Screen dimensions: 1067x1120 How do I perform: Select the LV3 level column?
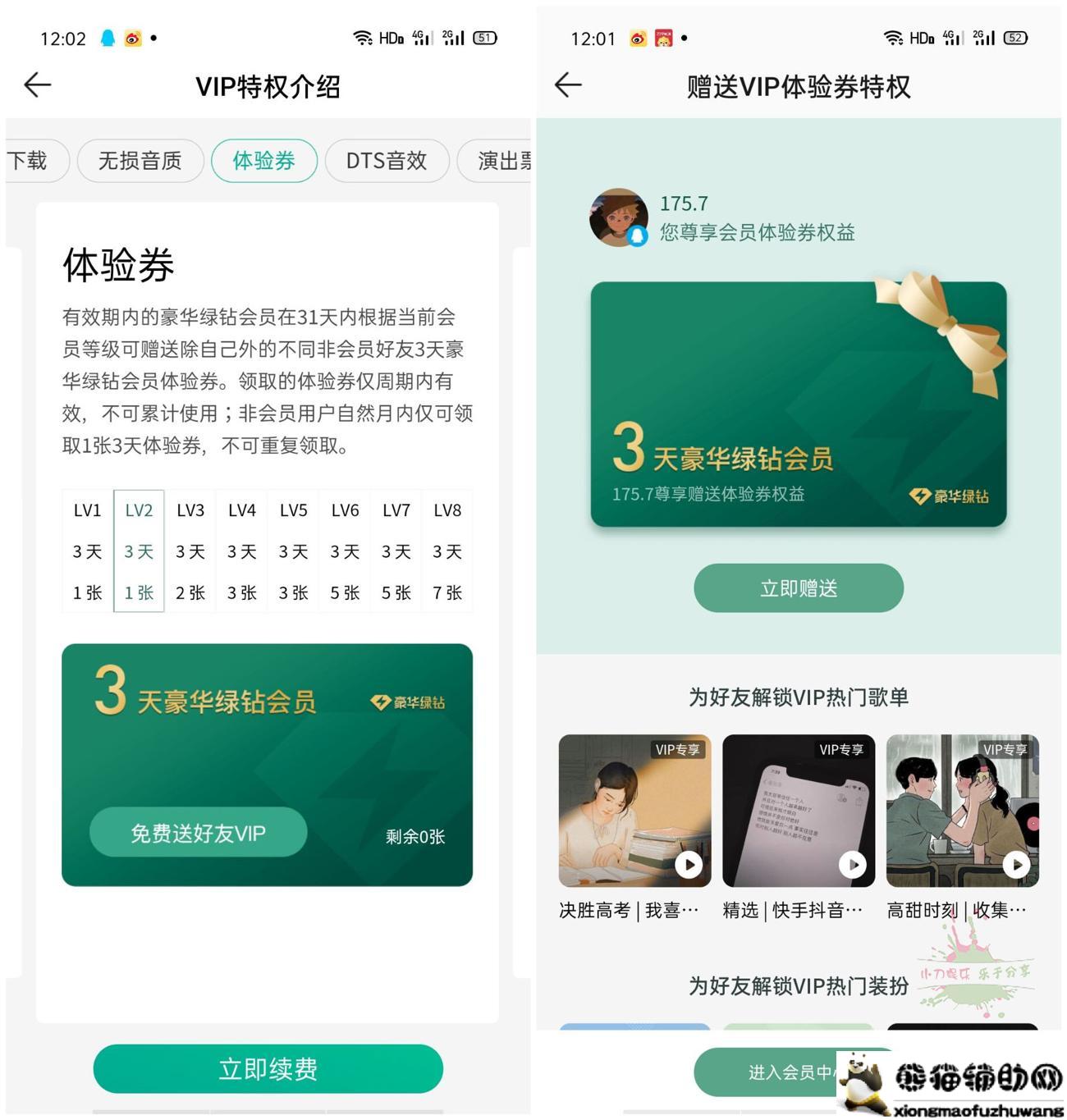coord(190,551)
